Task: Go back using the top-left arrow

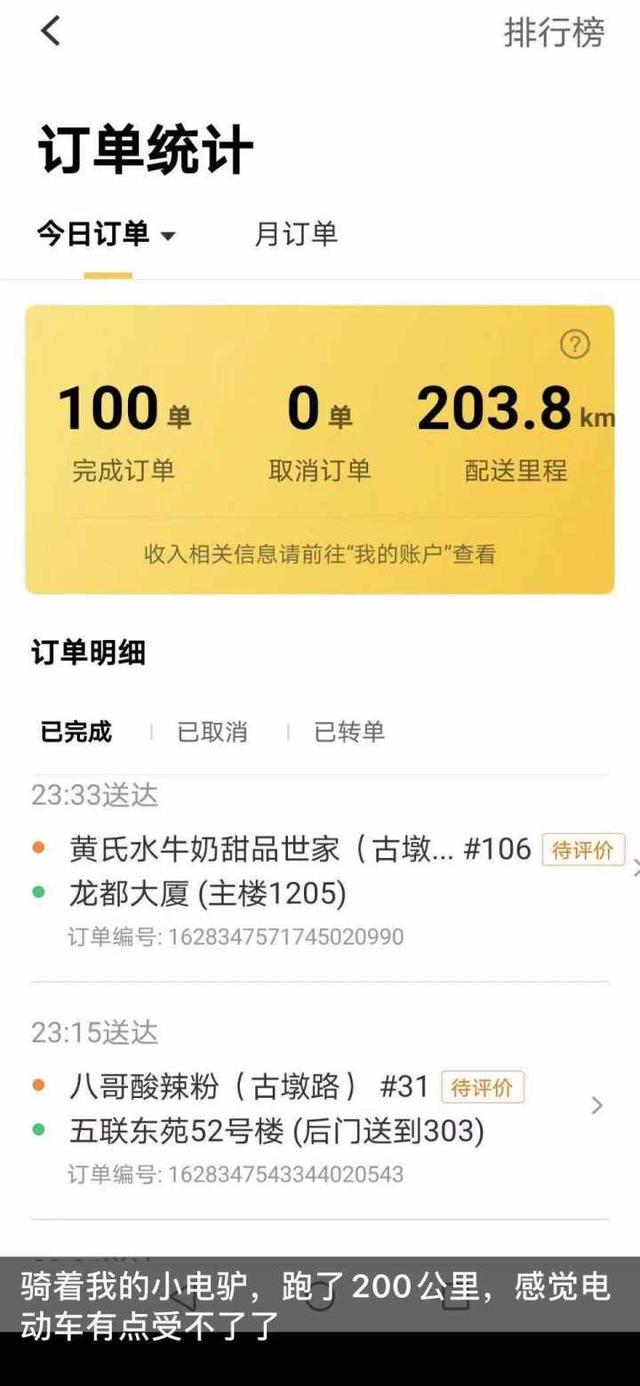Action: (x=50, y=32)
